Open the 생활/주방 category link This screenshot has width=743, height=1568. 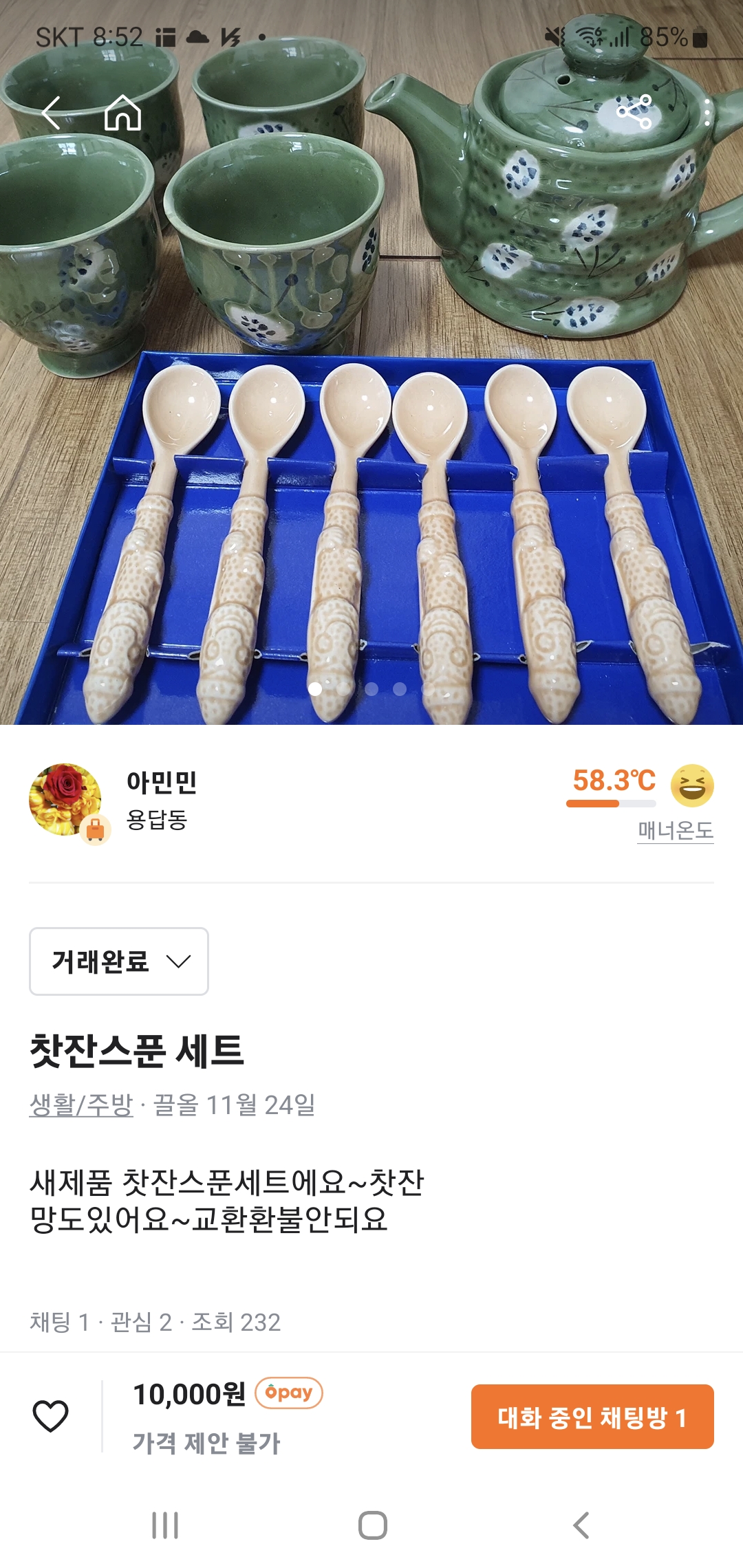pos(81,1105)
